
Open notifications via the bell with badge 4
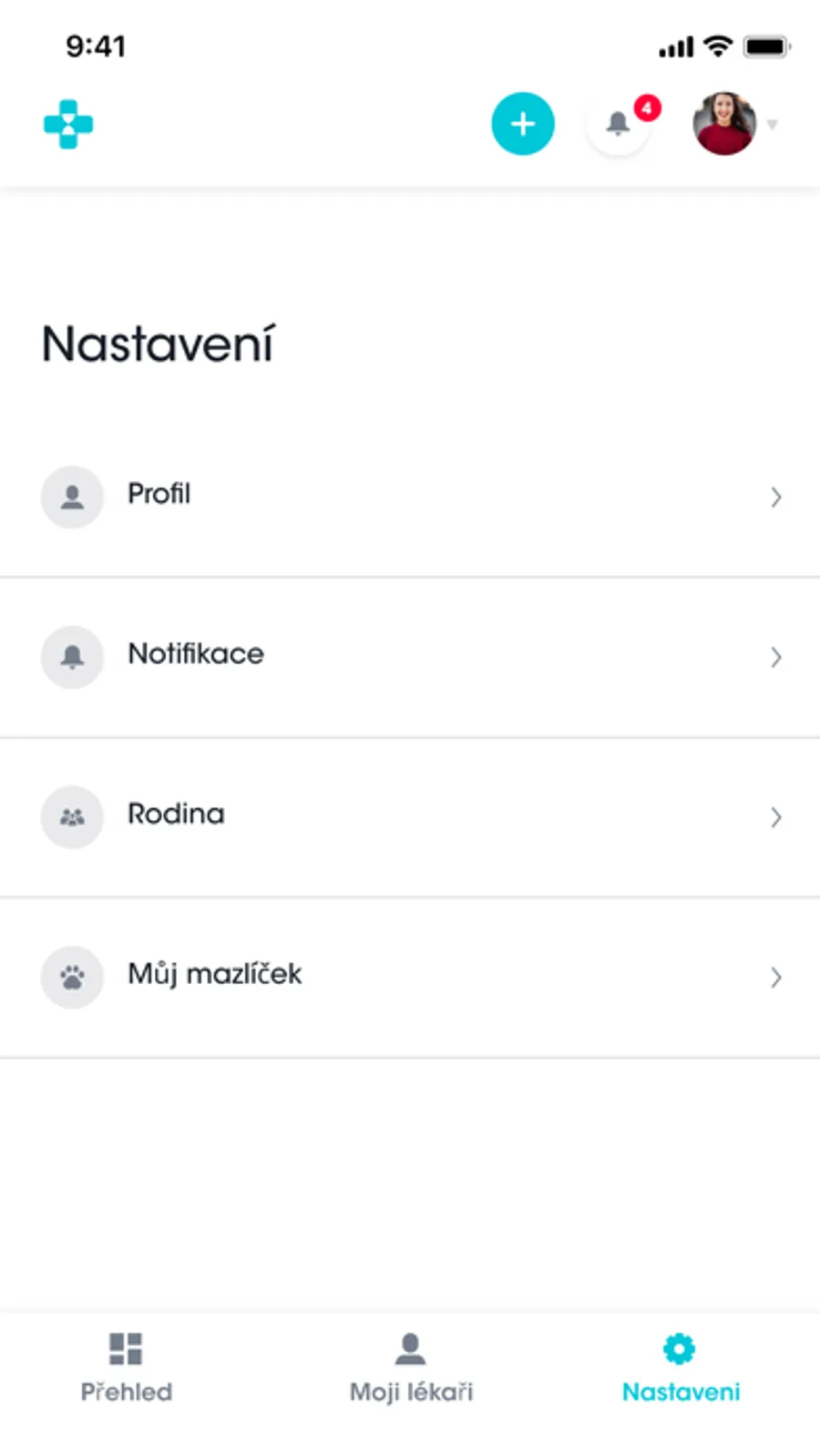tap(618, 124)
